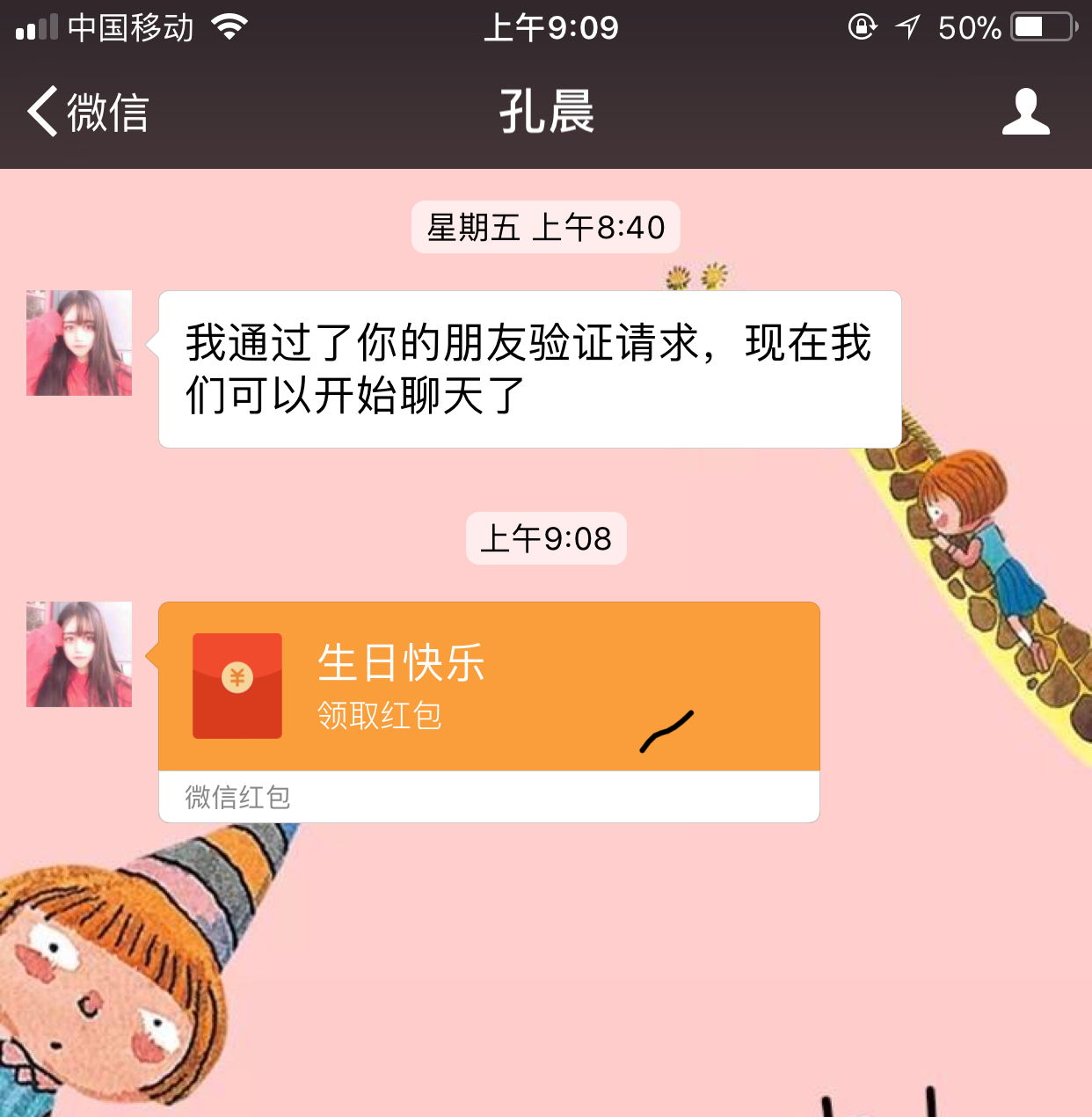Tap the avatar beside the 生日快乐 red packet
The width and height of the screenshot is (1092, 1117).
[x=79, y=654]
